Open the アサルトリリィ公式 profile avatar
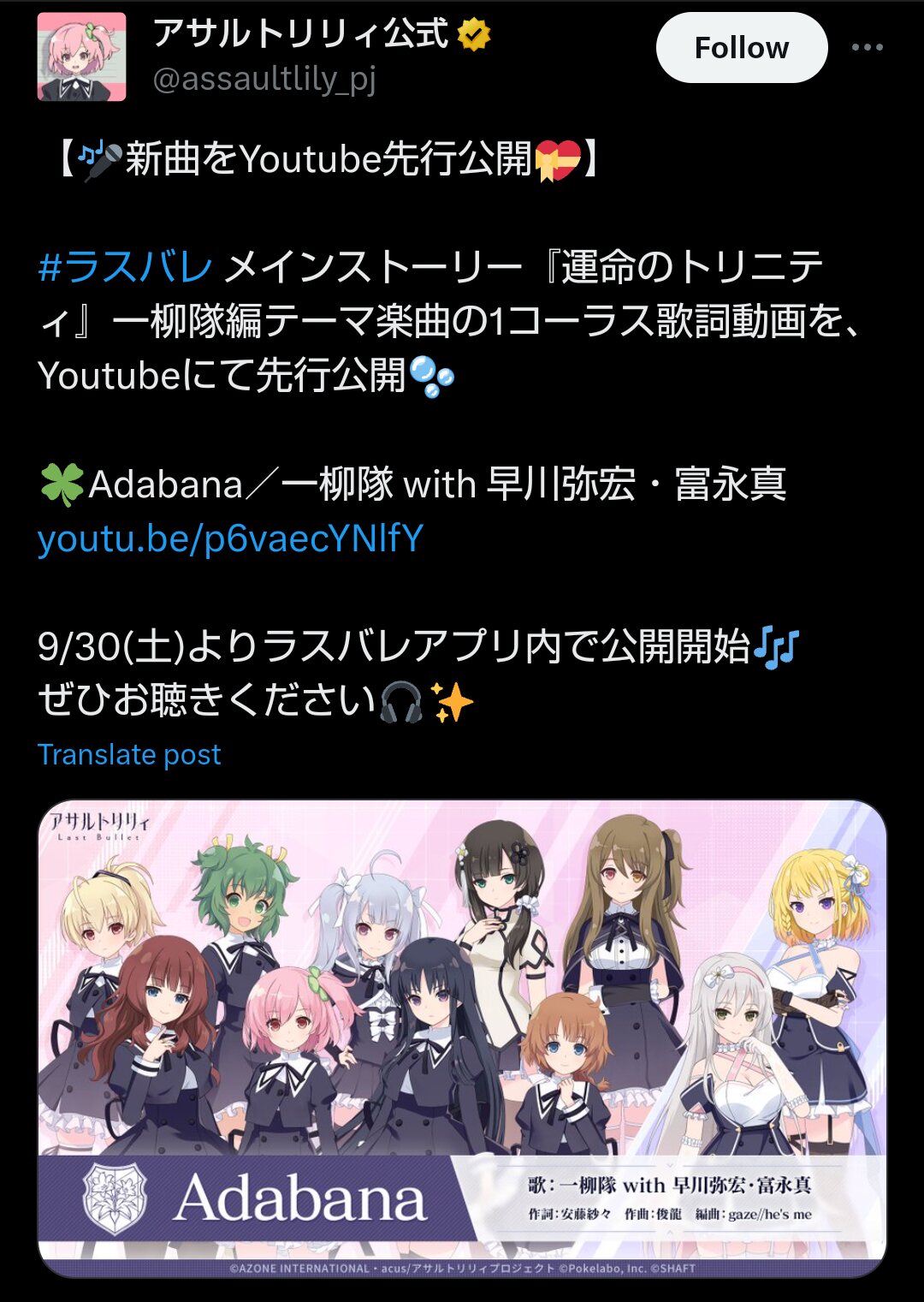Viewport: 924px width, 1302px height. [81, 57]
